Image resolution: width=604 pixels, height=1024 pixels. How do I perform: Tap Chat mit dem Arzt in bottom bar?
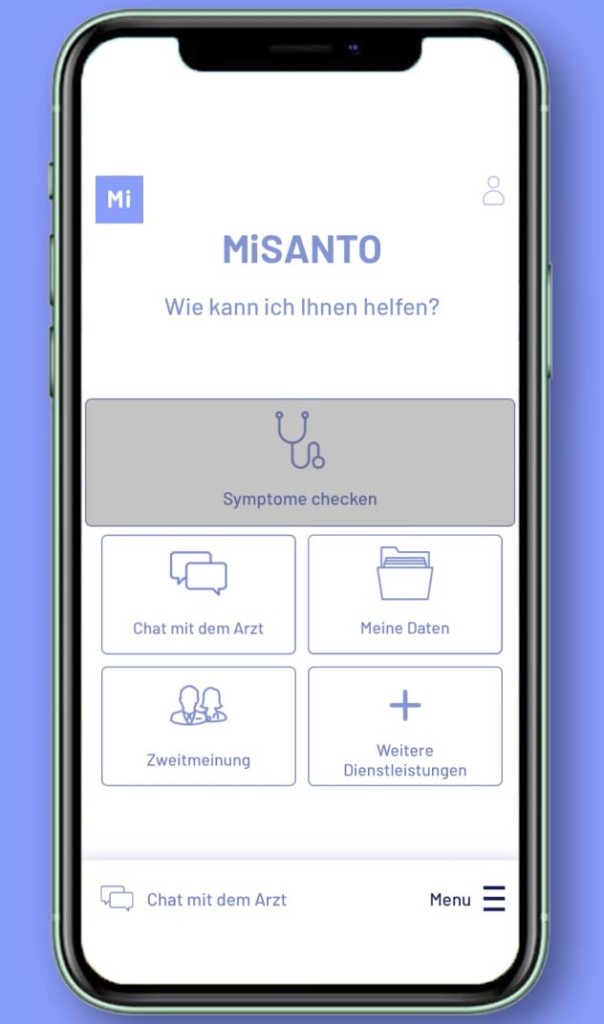point(195,899)
